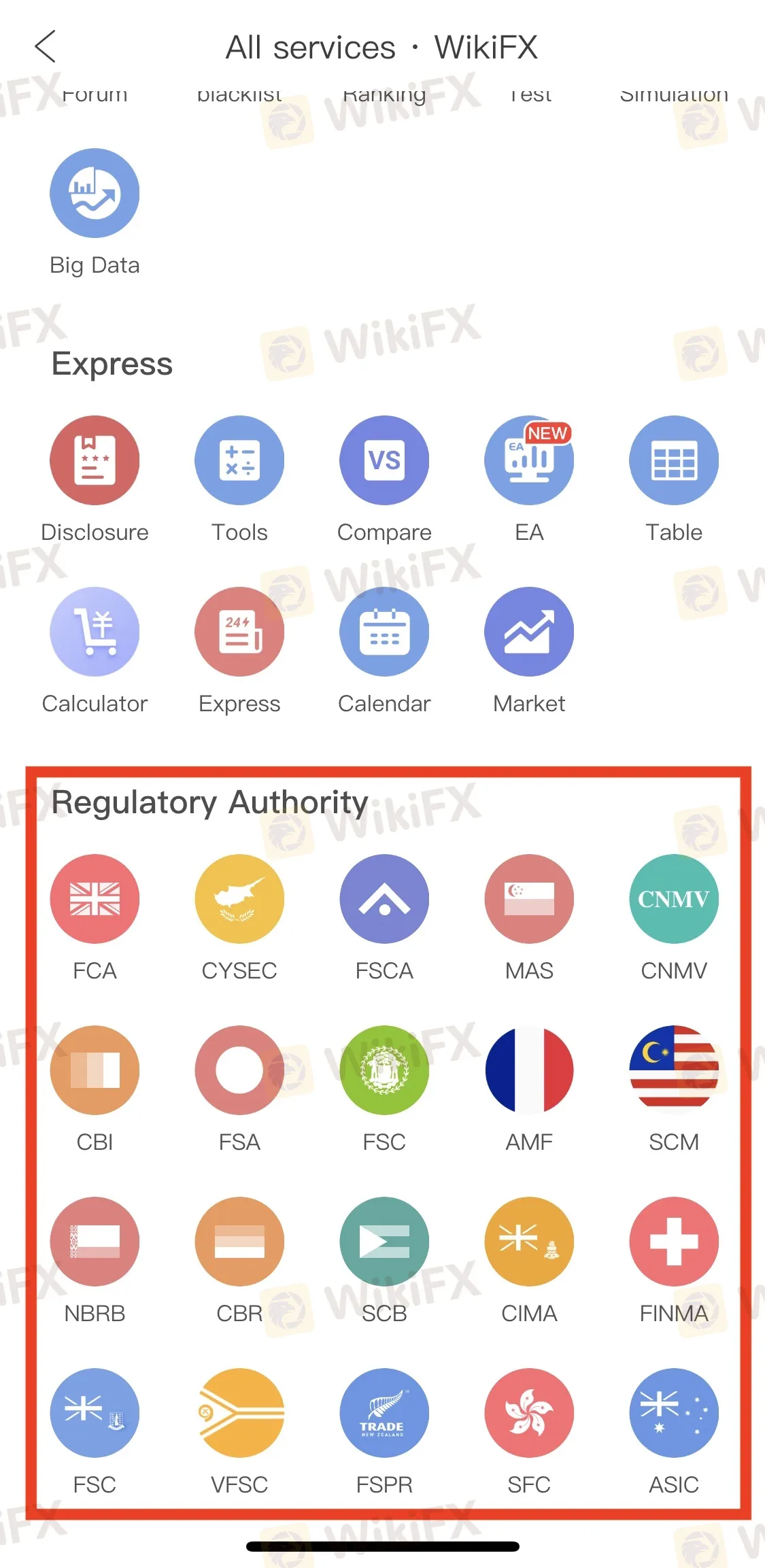The width and height of the screenshot is (765, 1568).
Task: View the Market service
Action: click(x=529, y=632)
